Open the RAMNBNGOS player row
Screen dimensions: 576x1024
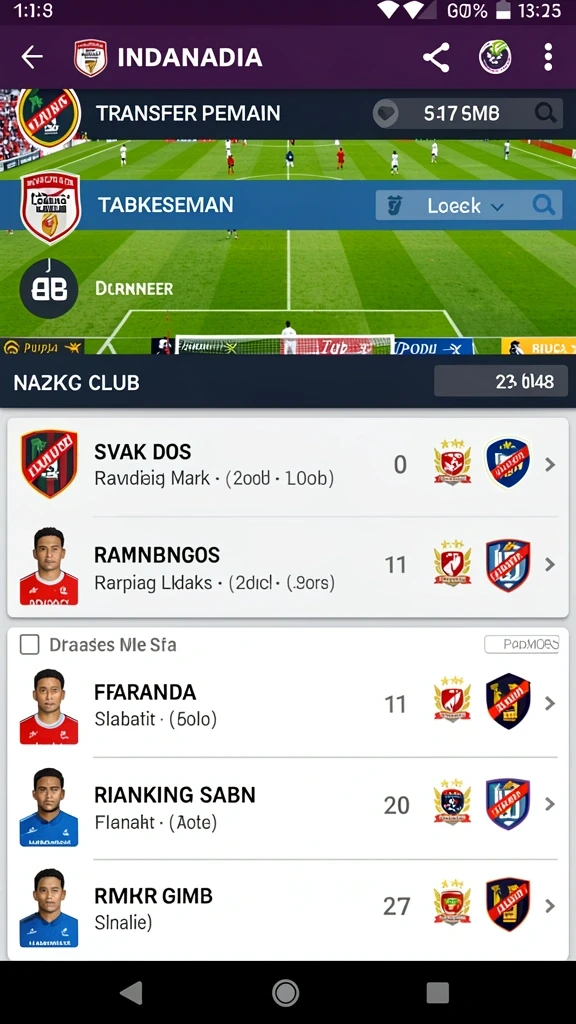click(287, 566)
